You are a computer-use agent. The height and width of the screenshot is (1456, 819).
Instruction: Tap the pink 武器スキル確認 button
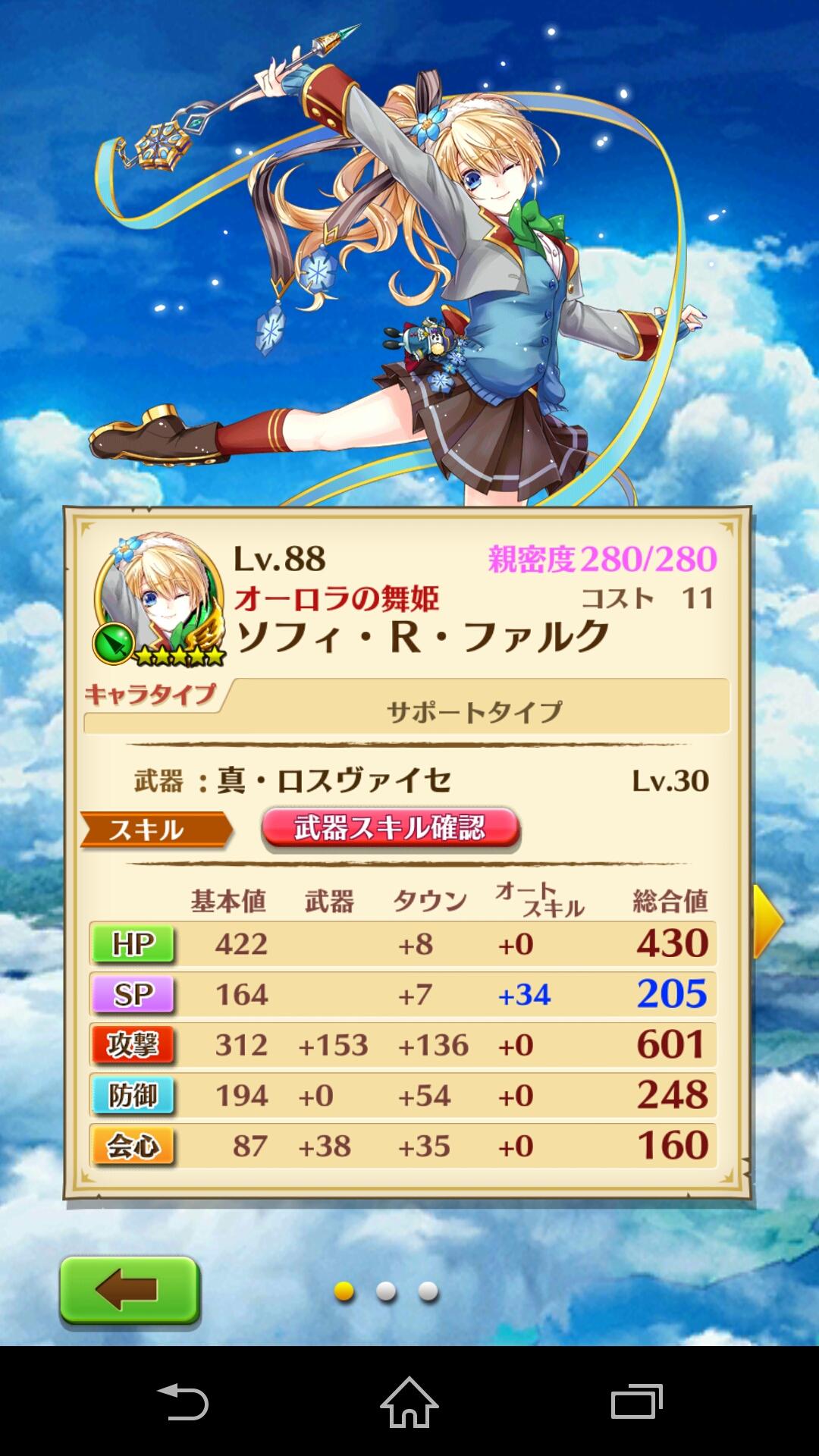pyautogui.click(x=390, y=828)
